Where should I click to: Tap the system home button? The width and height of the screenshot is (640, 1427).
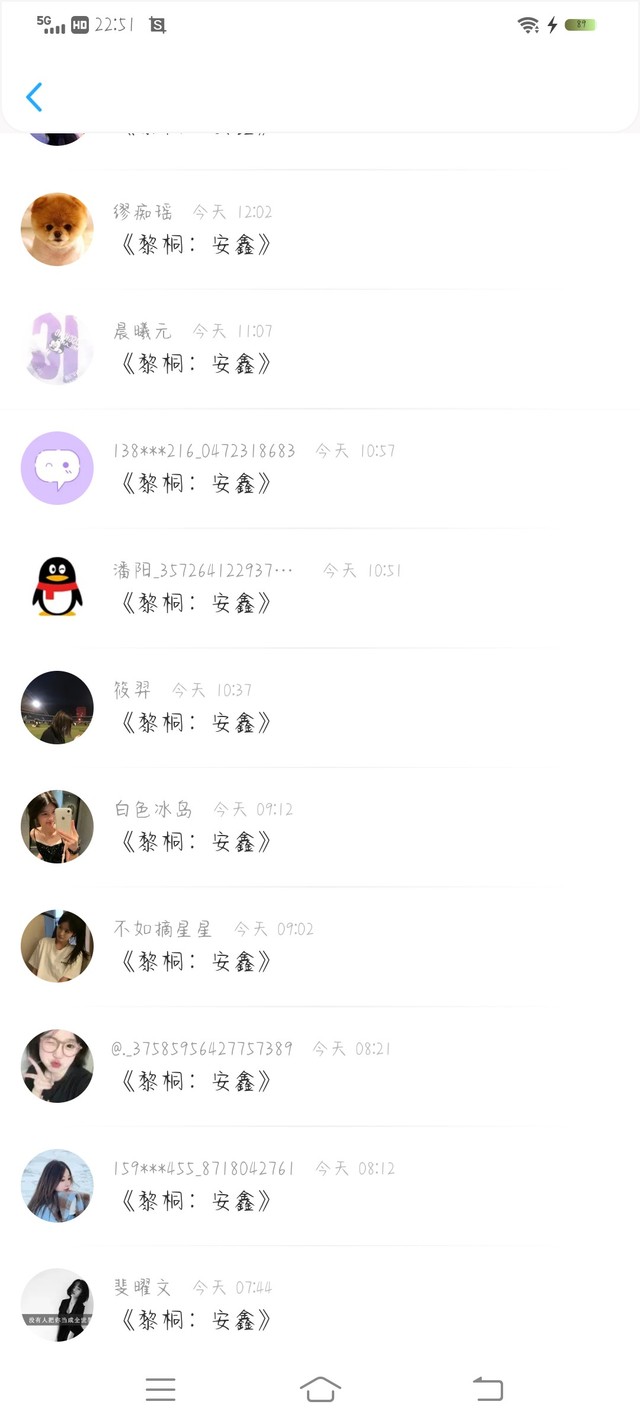(320, 1388)
